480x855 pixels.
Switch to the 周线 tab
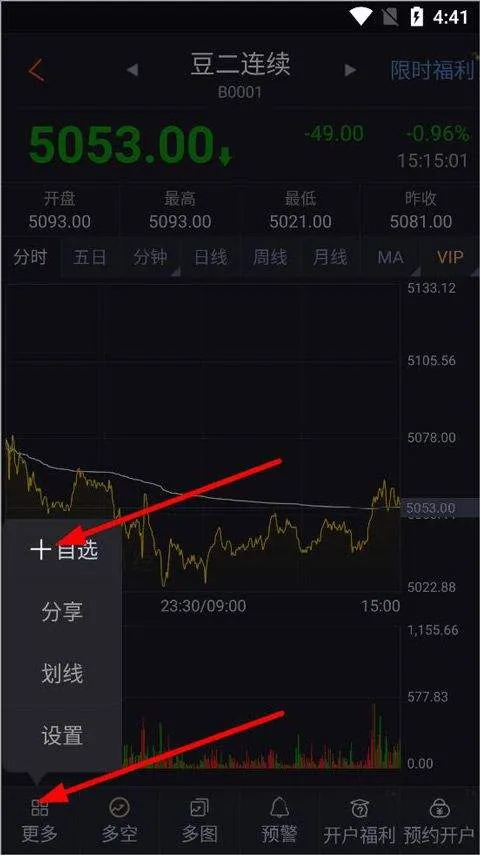coord(270,257)
